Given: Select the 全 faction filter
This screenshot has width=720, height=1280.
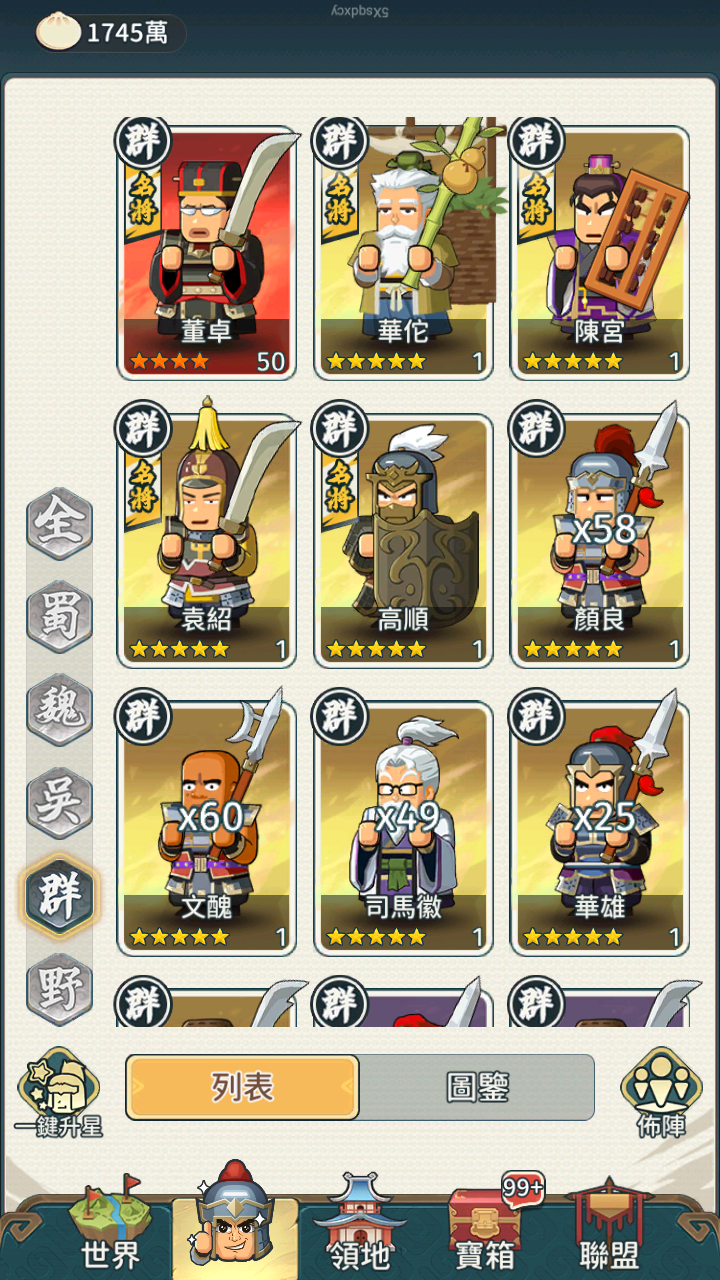Looking at the screenshot, I should (59, 523).
